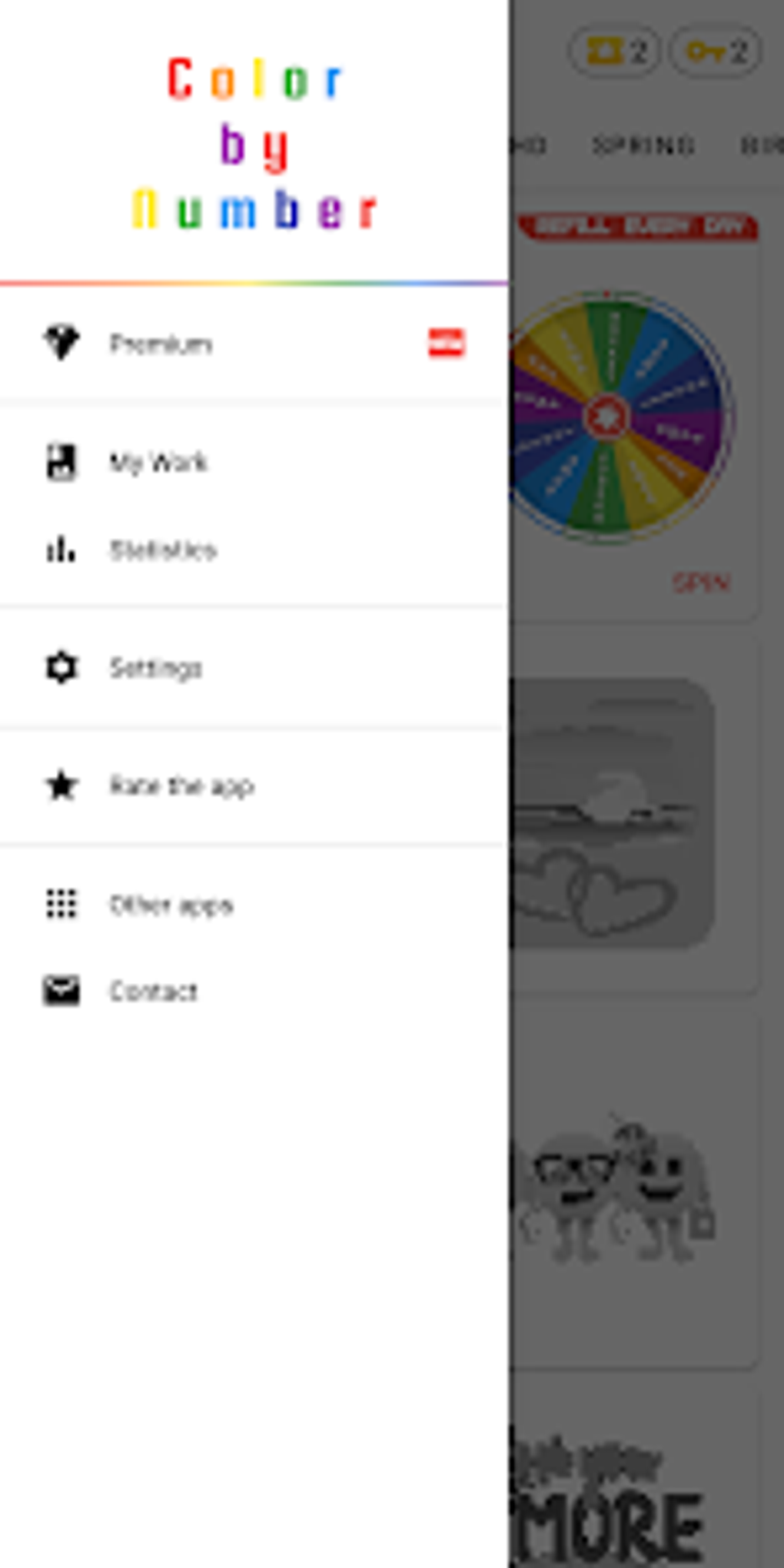This screenshot has width=784, height=1568.
Task: Choose Statistics from the side menu
Action: (164, 550)
